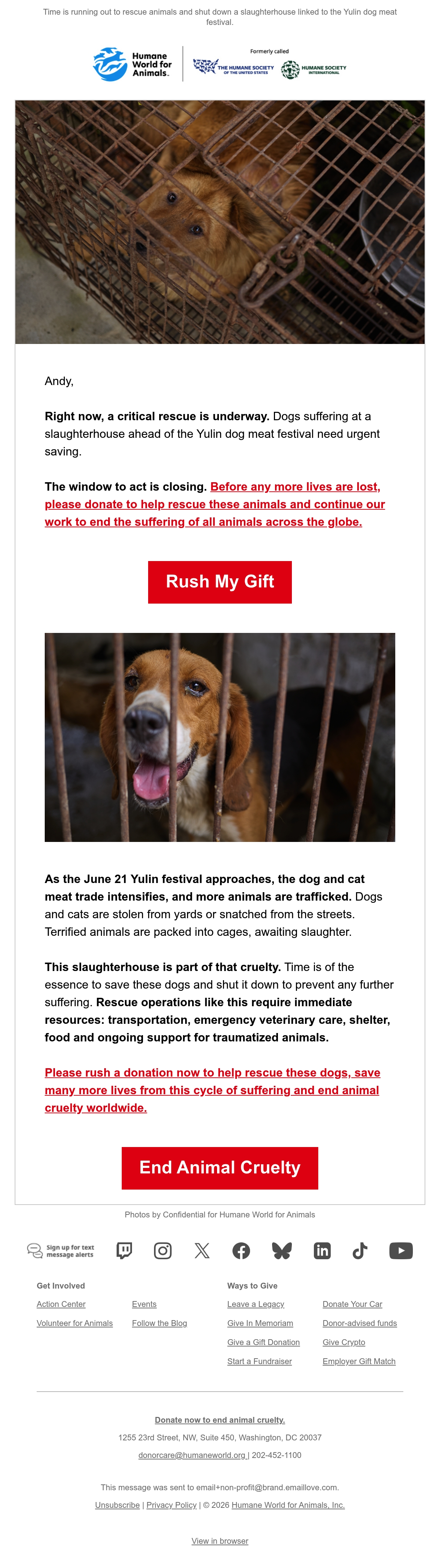Tap the End Animal Cruelty button

(x=220, y=1168)
